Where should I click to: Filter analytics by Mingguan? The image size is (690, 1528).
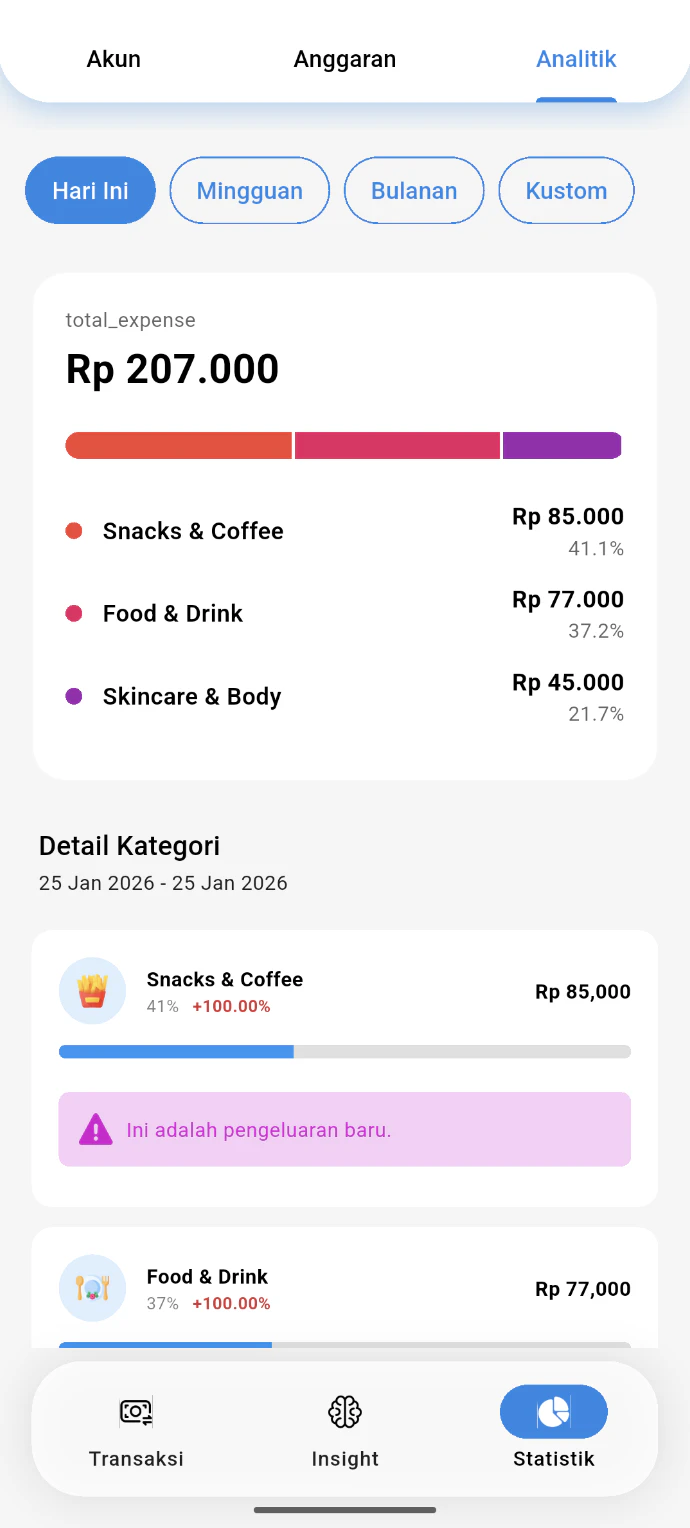coord(250,190)
